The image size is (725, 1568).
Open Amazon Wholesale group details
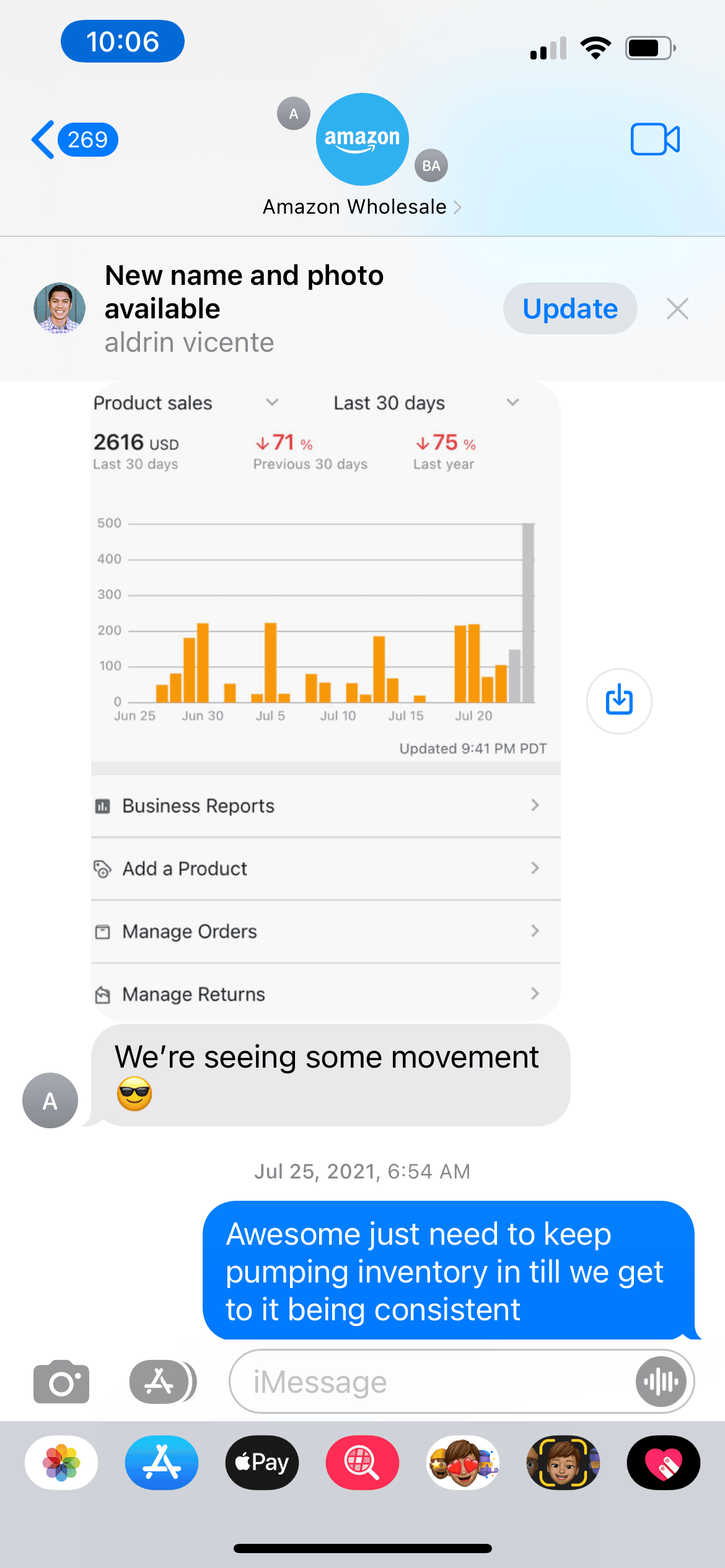pos(362,207)
